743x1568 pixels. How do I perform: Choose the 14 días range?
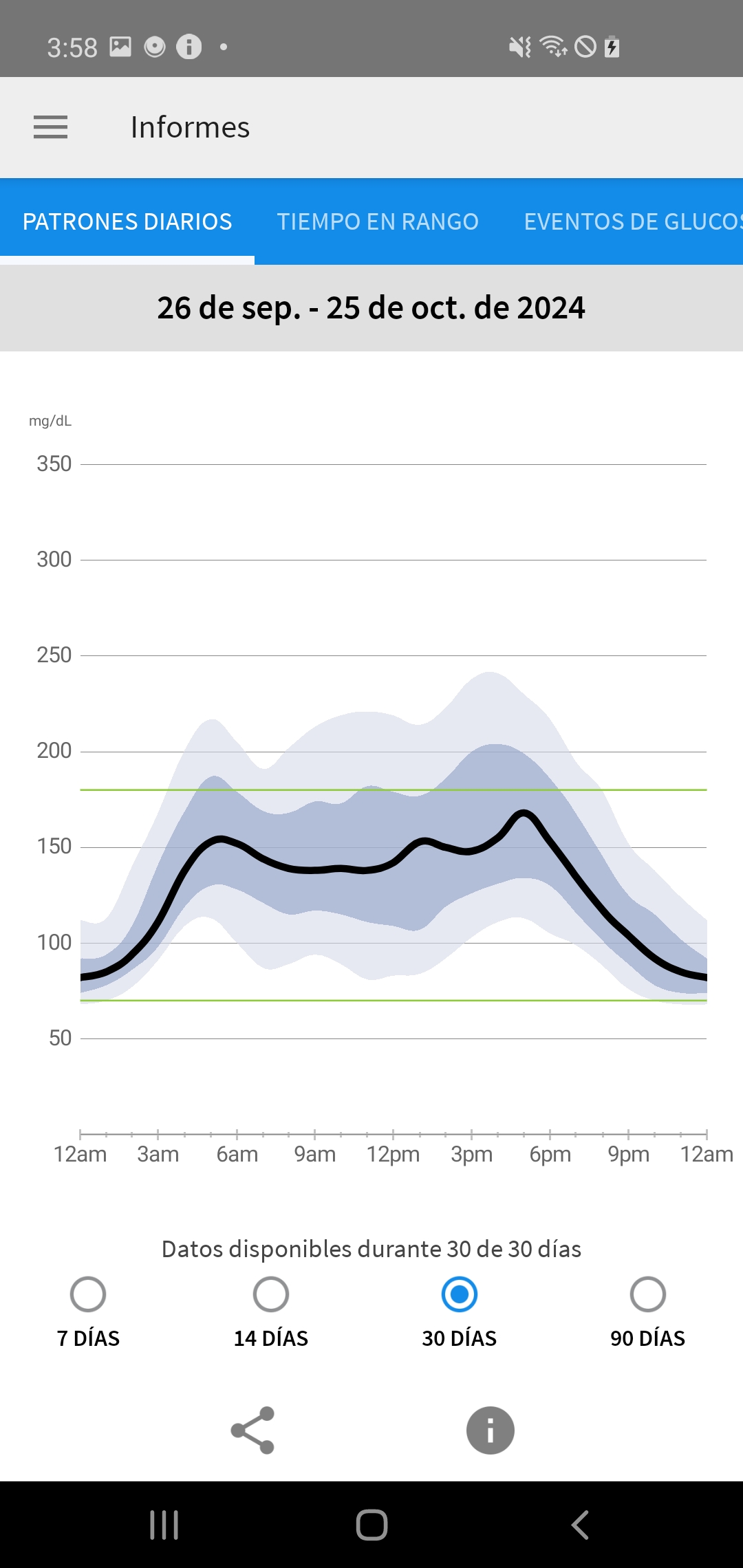tap(271, 1295)
